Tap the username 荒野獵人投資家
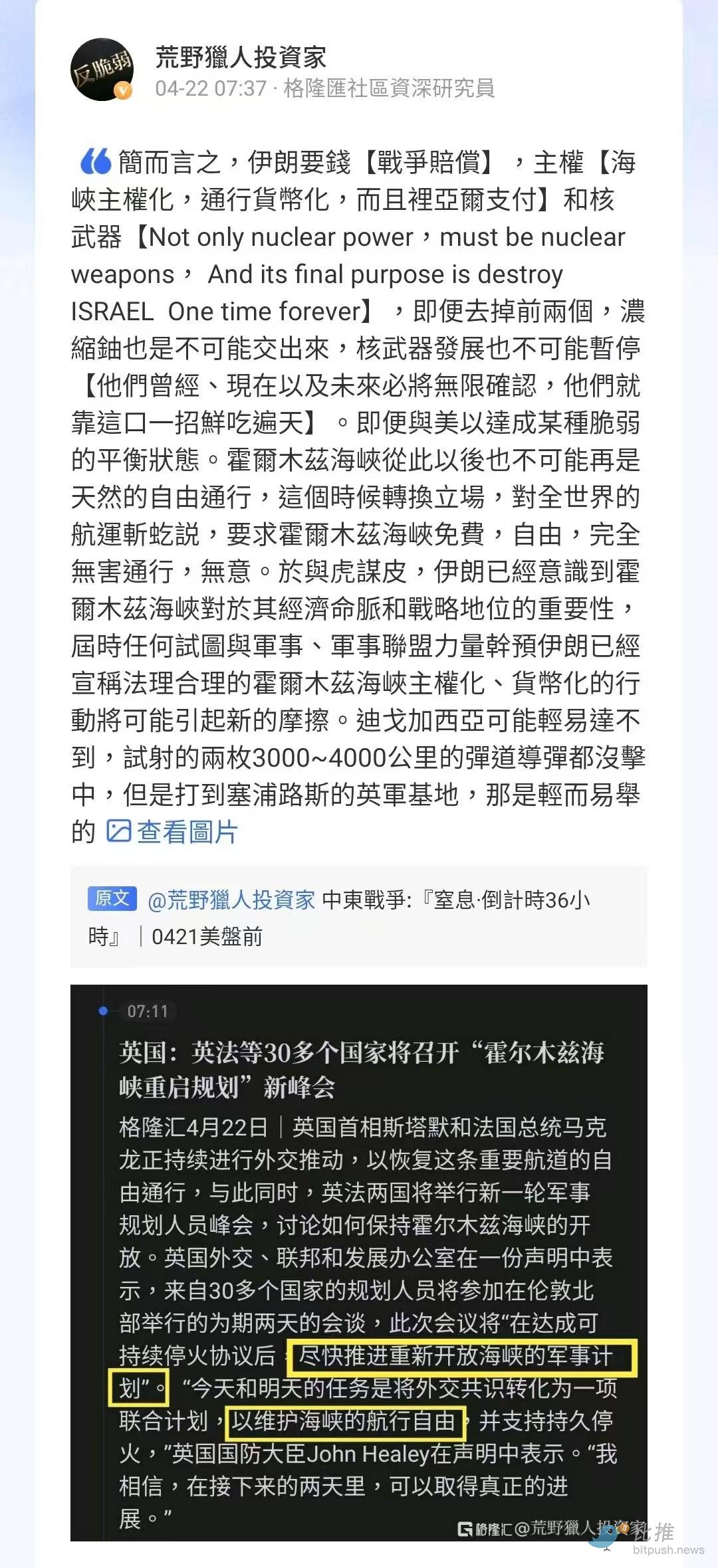This screenshot has height=1568, width=718. 241,58
